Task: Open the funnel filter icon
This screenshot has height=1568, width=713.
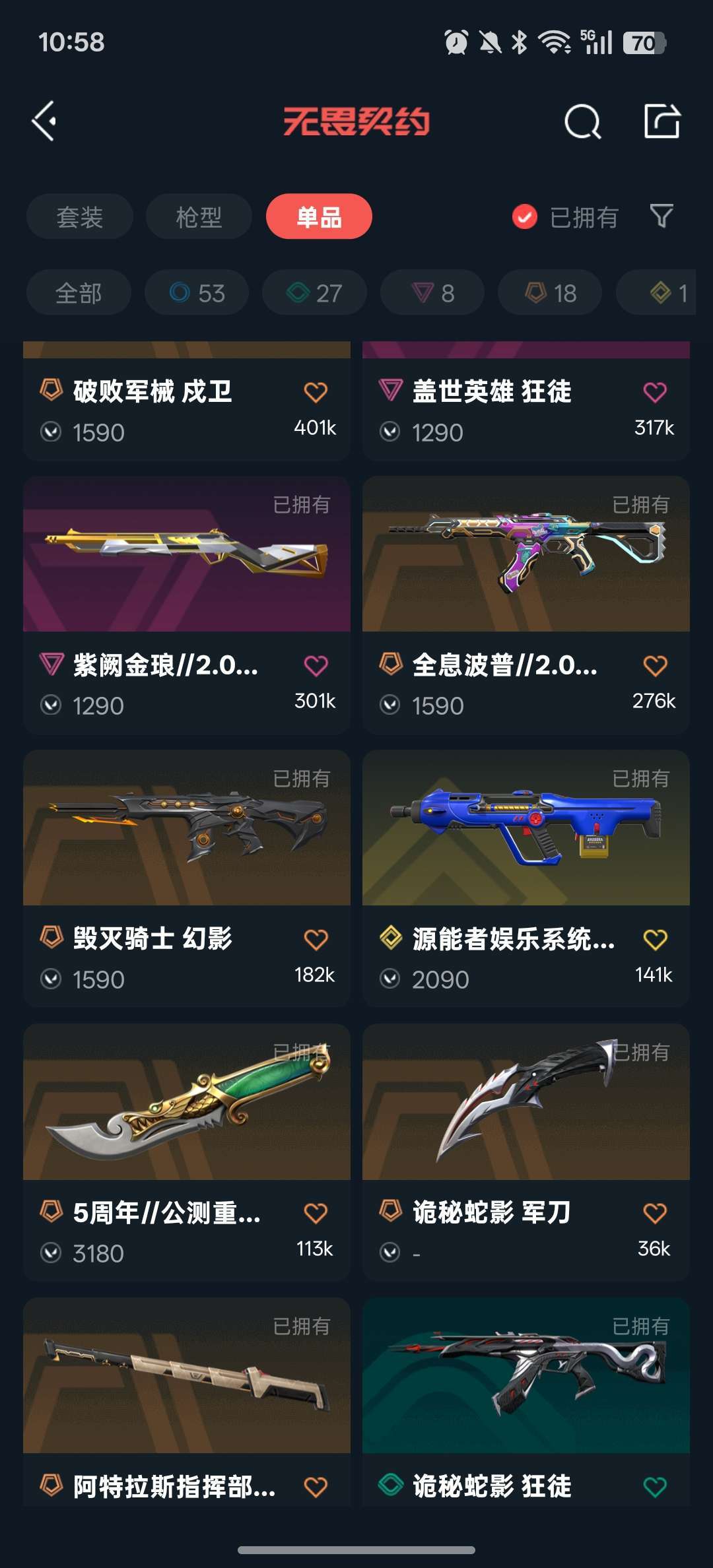Action: (662, 216)
